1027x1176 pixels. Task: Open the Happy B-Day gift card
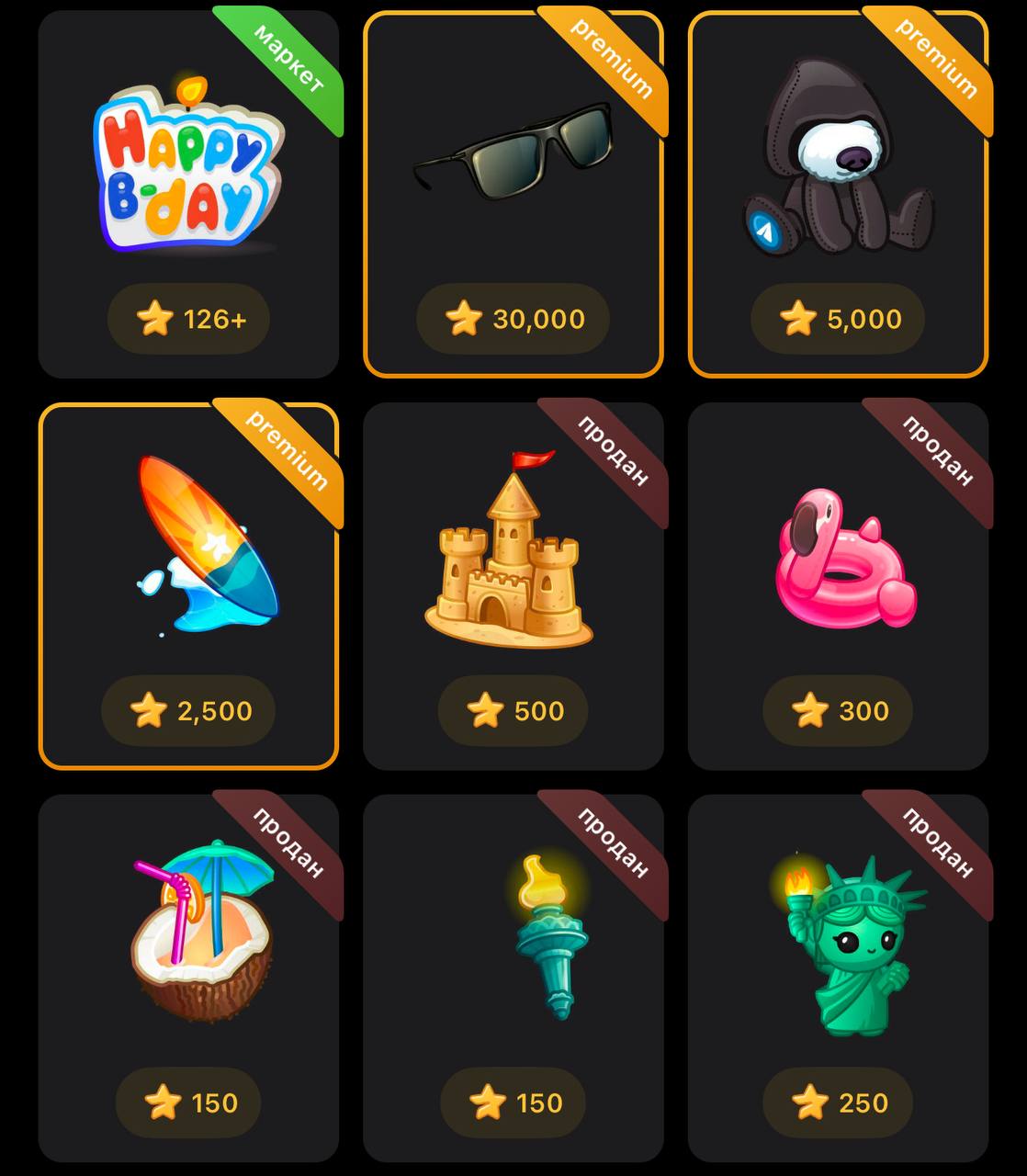[x=188, y=193]
